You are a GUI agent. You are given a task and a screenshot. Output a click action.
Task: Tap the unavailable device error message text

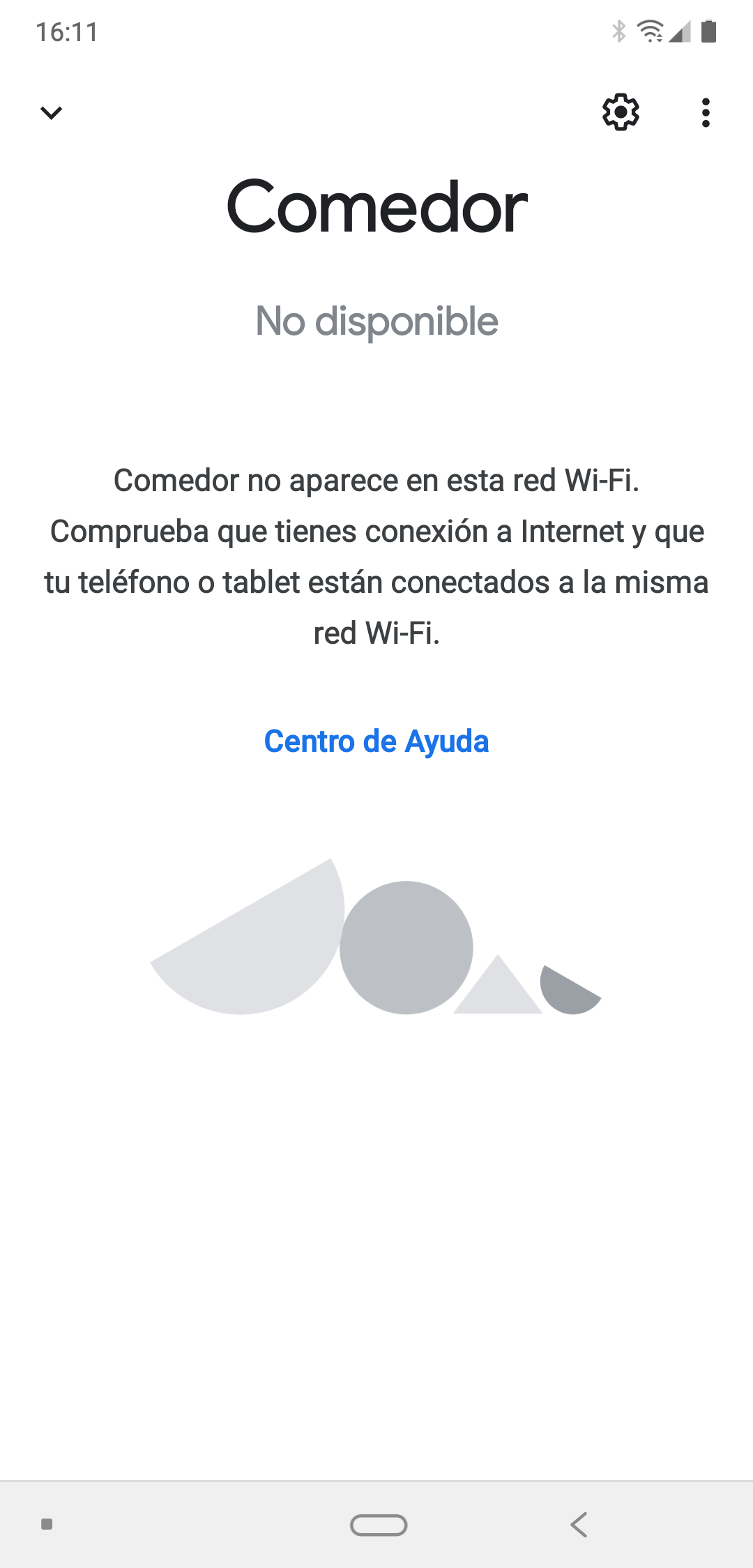point(376,556)
